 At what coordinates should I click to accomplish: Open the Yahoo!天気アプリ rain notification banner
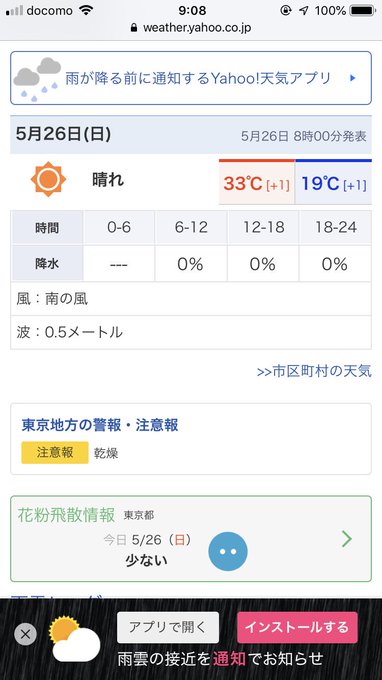click(x=191, y=78)
